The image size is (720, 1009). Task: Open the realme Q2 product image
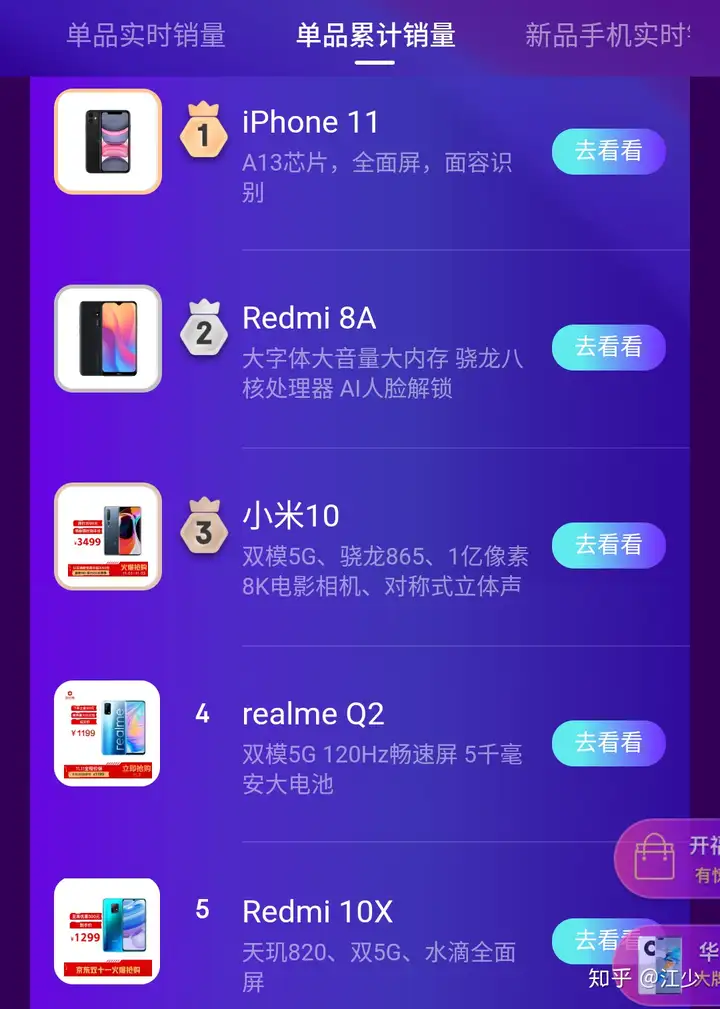coord(108,733)
